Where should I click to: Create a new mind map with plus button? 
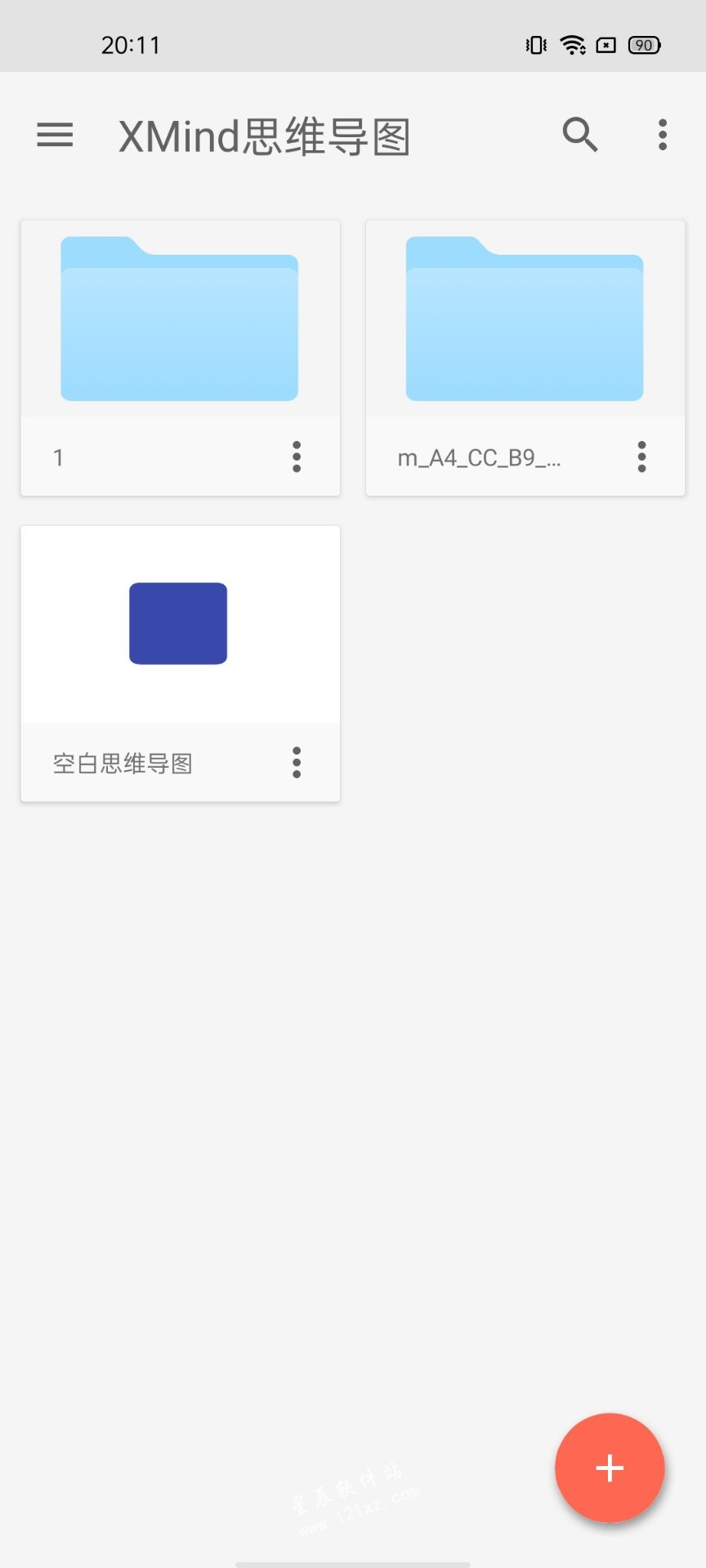pyautogui.click(x=610, y=1468)
